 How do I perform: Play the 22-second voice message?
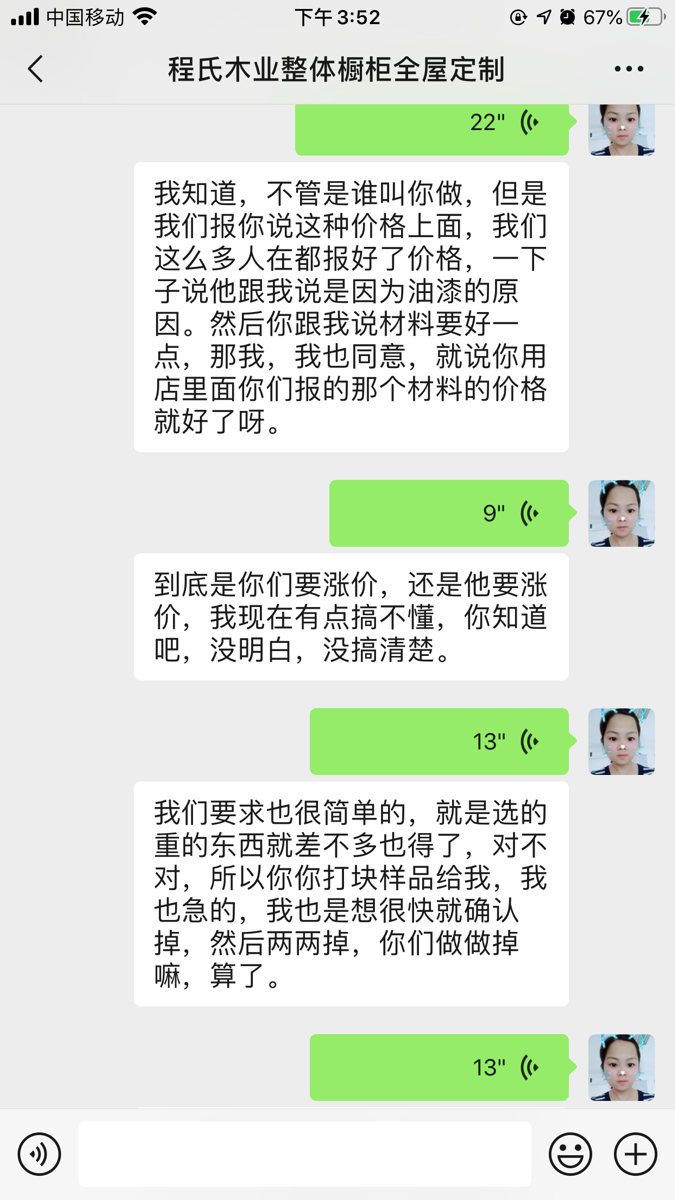pos(432,124)
